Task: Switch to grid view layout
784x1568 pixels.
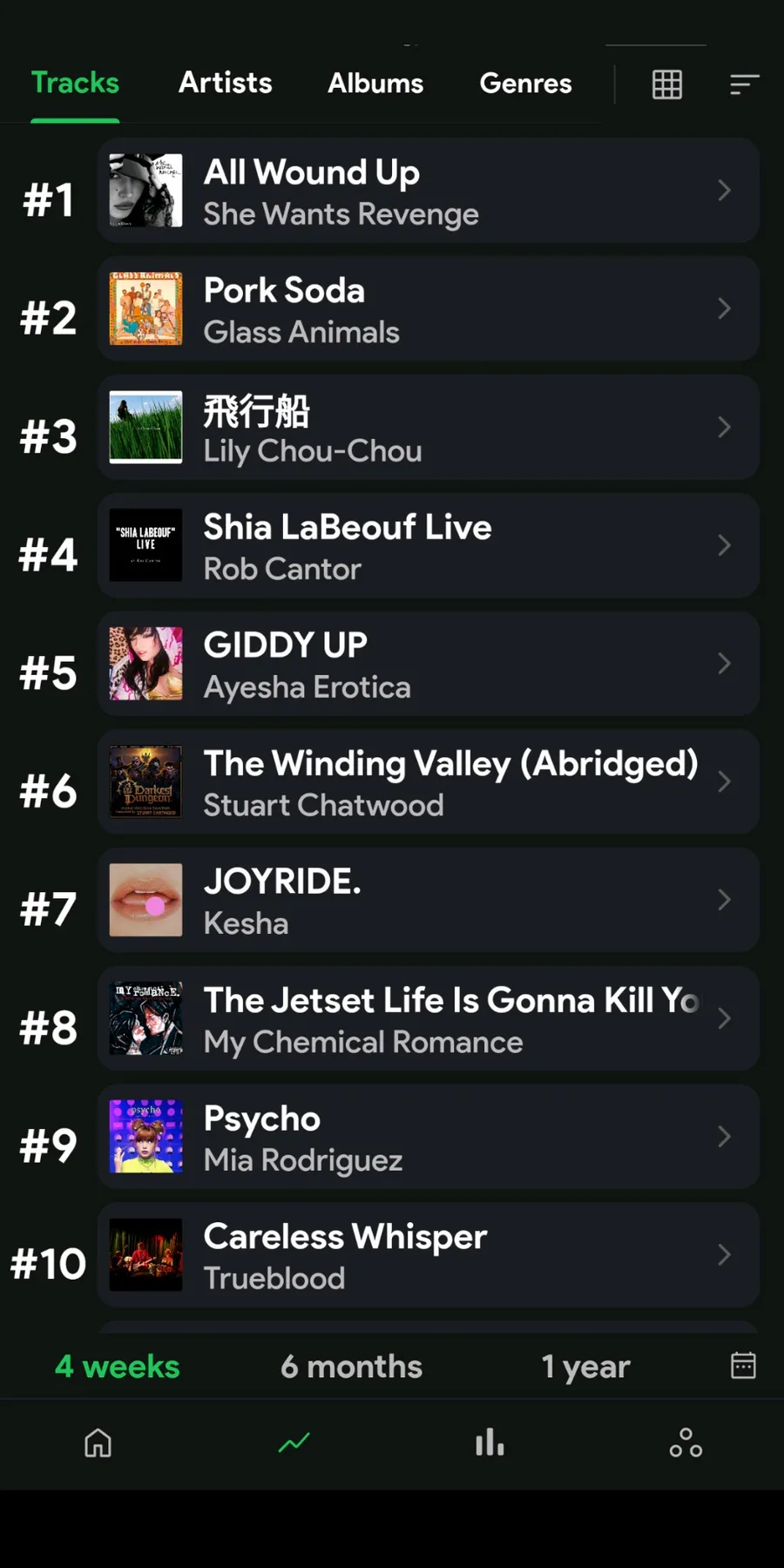Action: (667, 84)
